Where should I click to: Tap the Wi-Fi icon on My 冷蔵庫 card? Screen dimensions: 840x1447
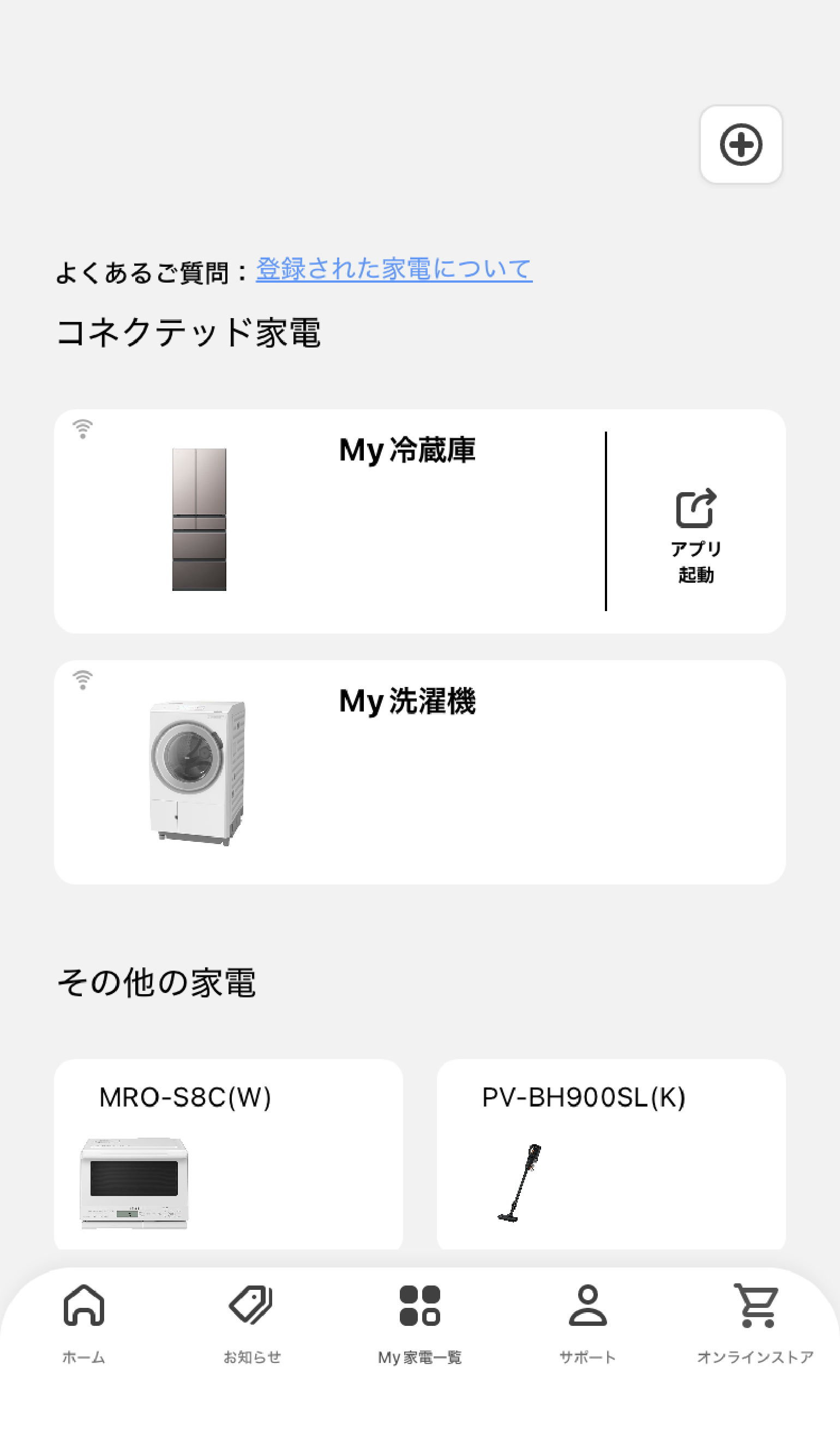(x=82, y=428)
